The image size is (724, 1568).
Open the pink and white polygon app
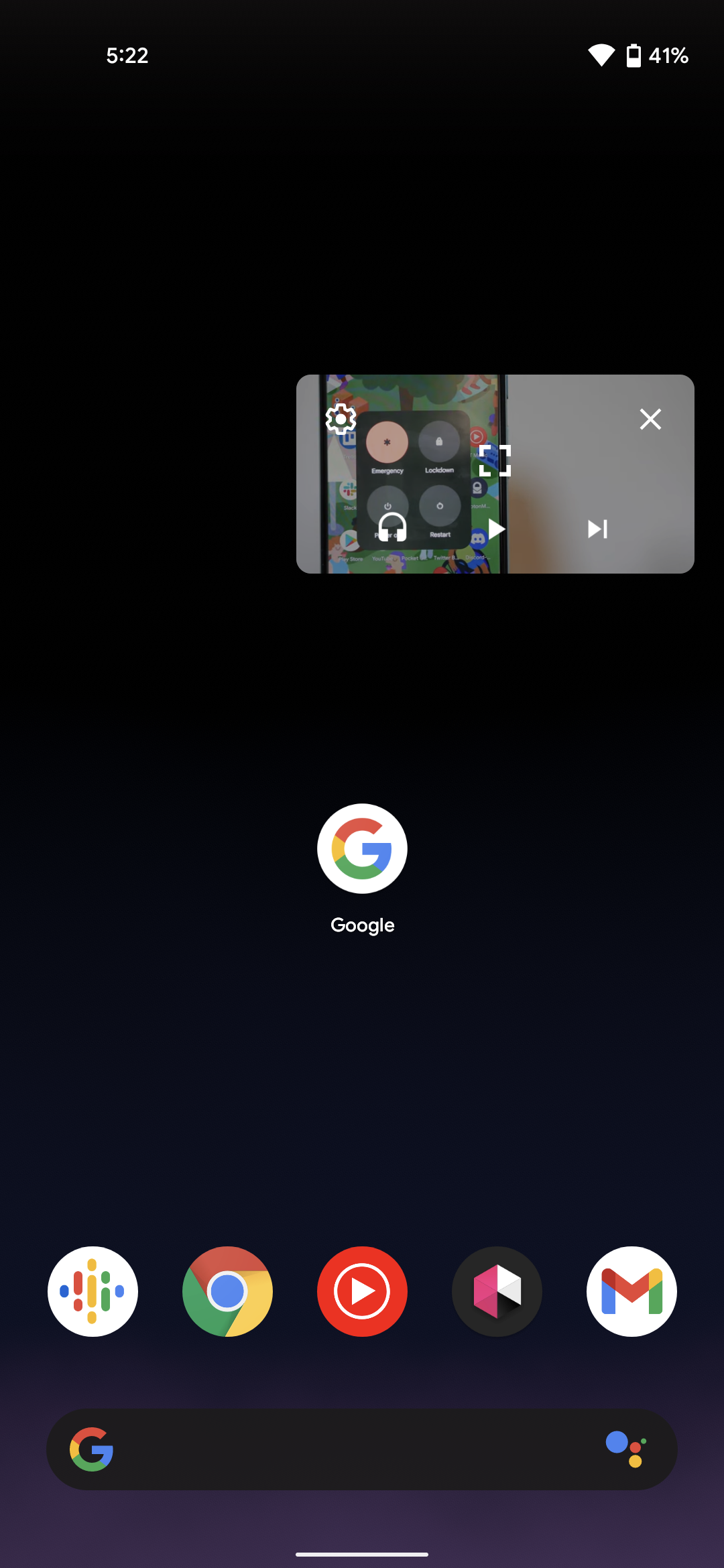tap(497, 1291)
